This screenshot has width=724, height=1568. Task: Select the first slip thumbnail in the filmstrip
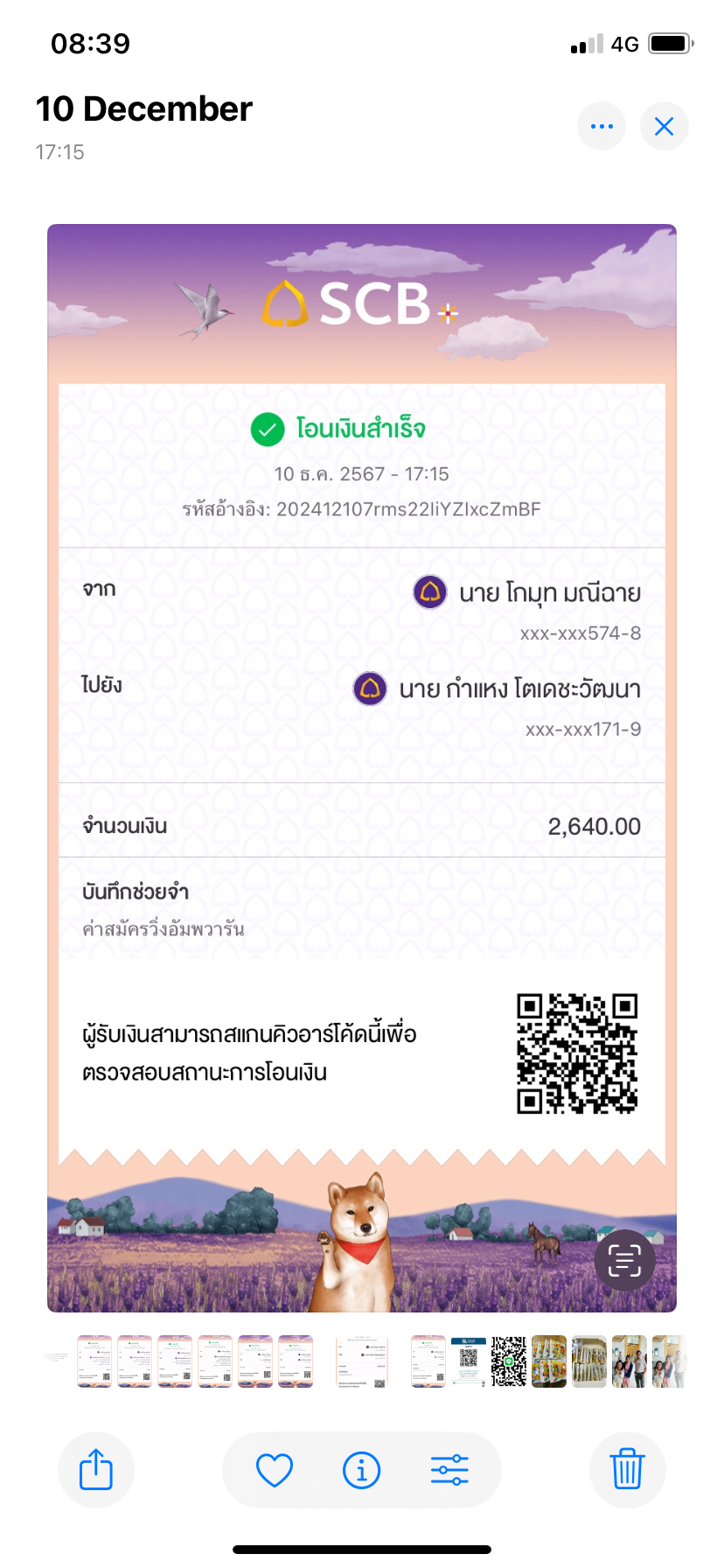pyautogui.click(x=94, y=1361)
